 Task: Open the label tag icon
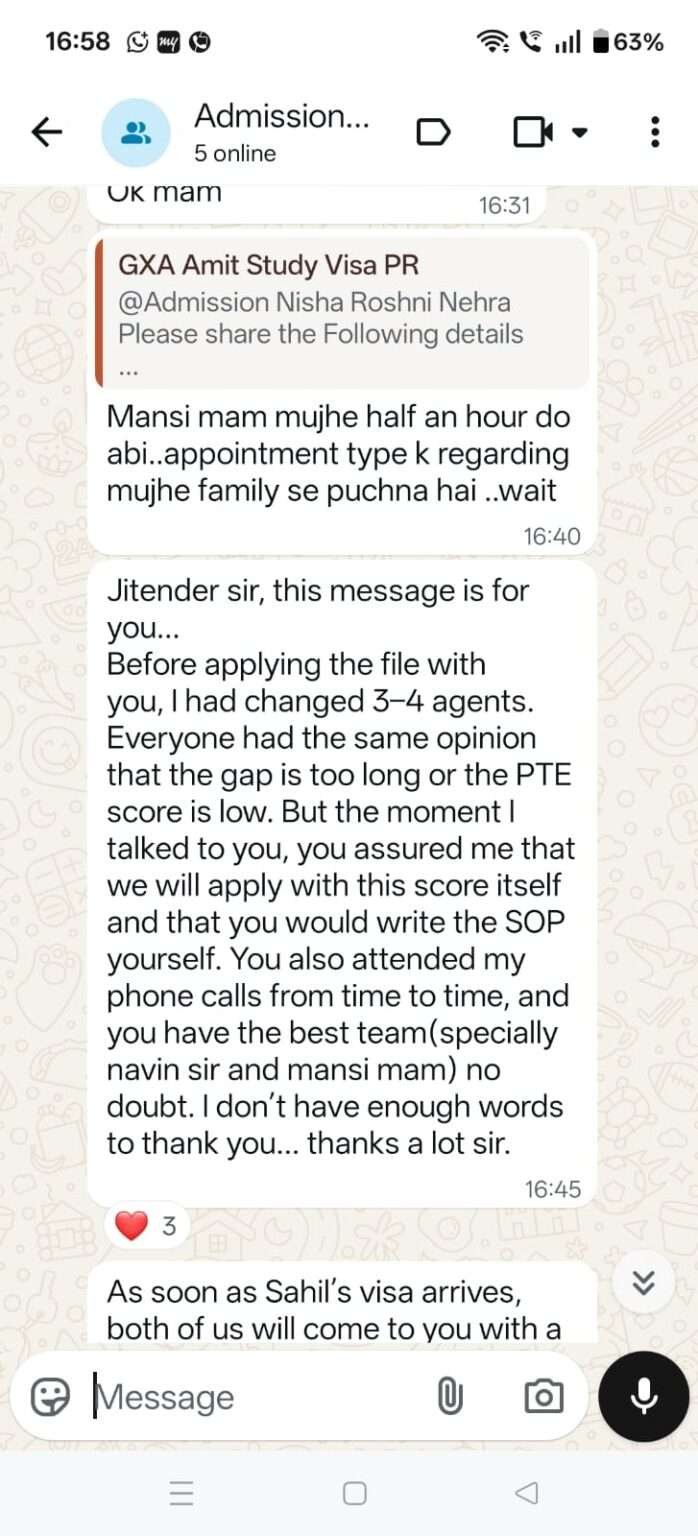(432, 132)
